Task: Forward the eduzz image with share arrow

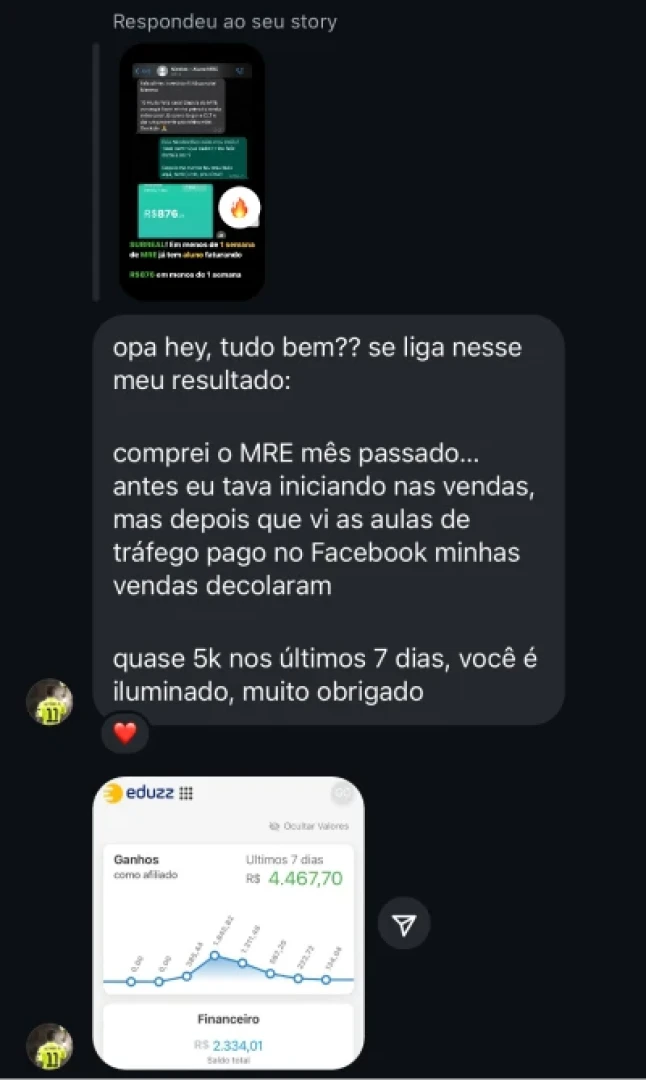Action: pyautogui.click(x=404, y=924)
